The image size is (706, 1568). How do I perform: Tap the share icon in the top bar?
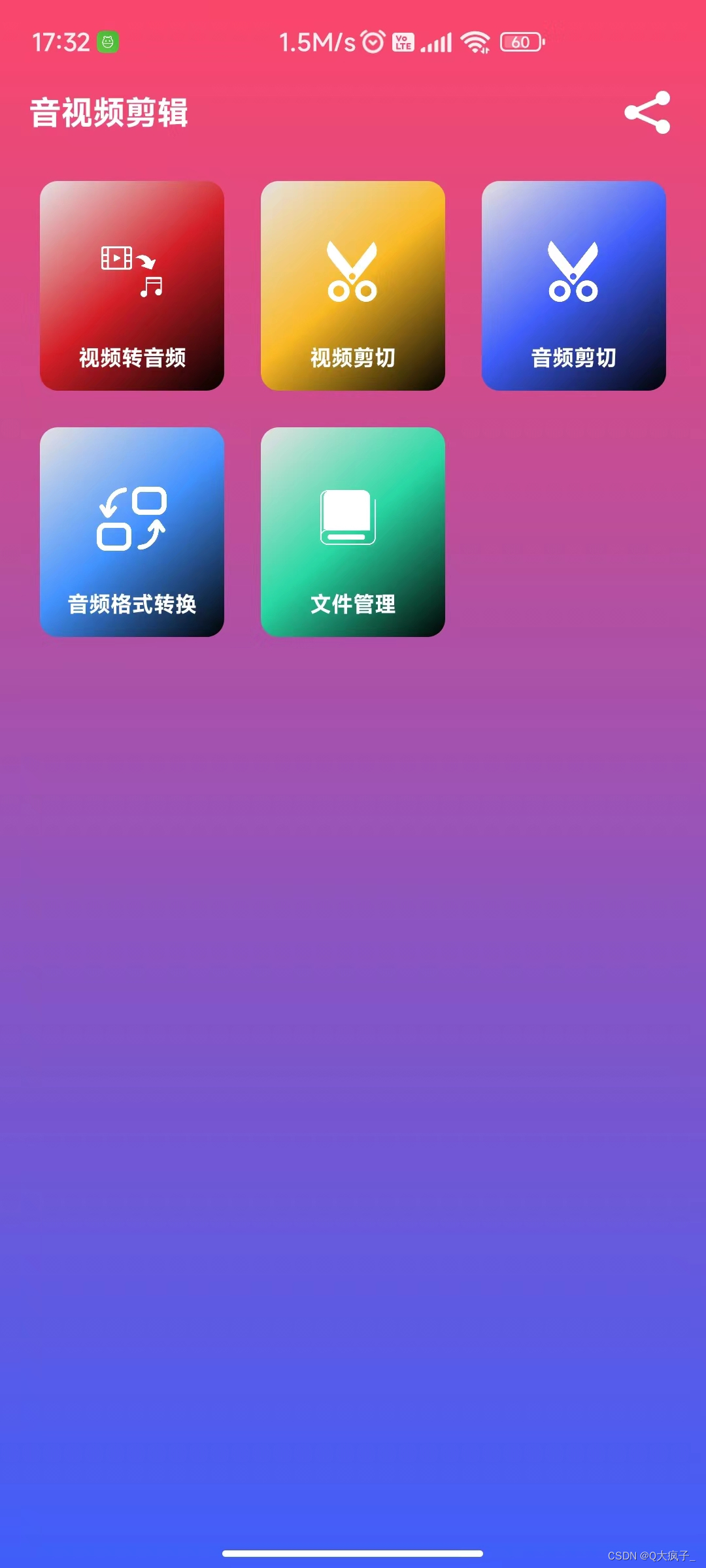coord(647,112)
